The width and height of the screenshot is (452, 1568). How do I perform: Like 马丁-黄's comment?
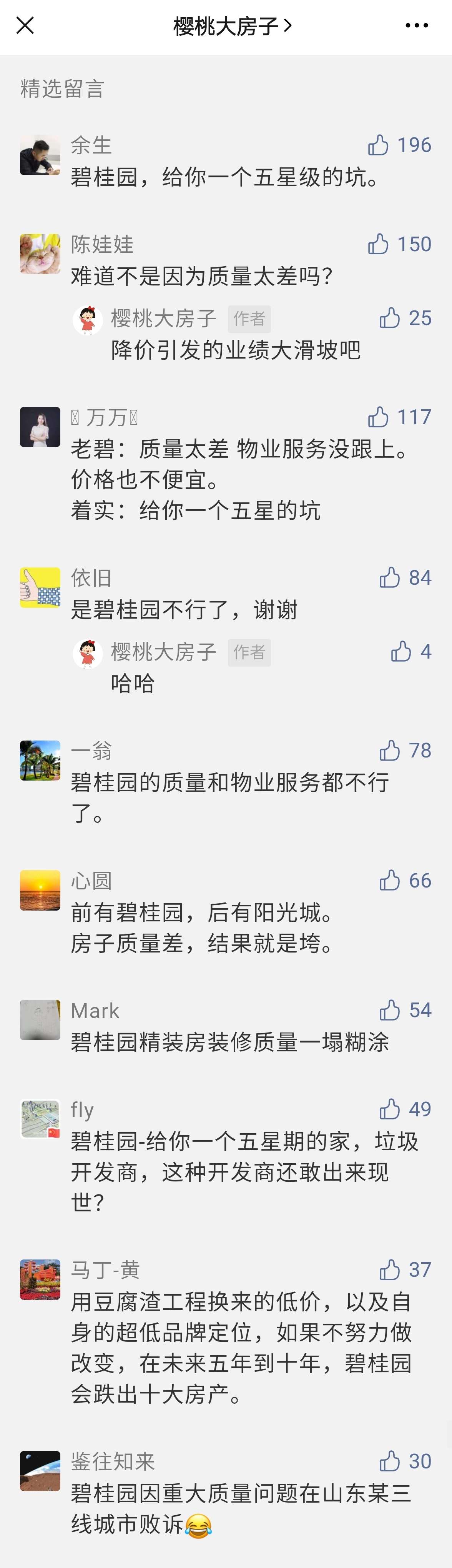[x=390, y=1270]
